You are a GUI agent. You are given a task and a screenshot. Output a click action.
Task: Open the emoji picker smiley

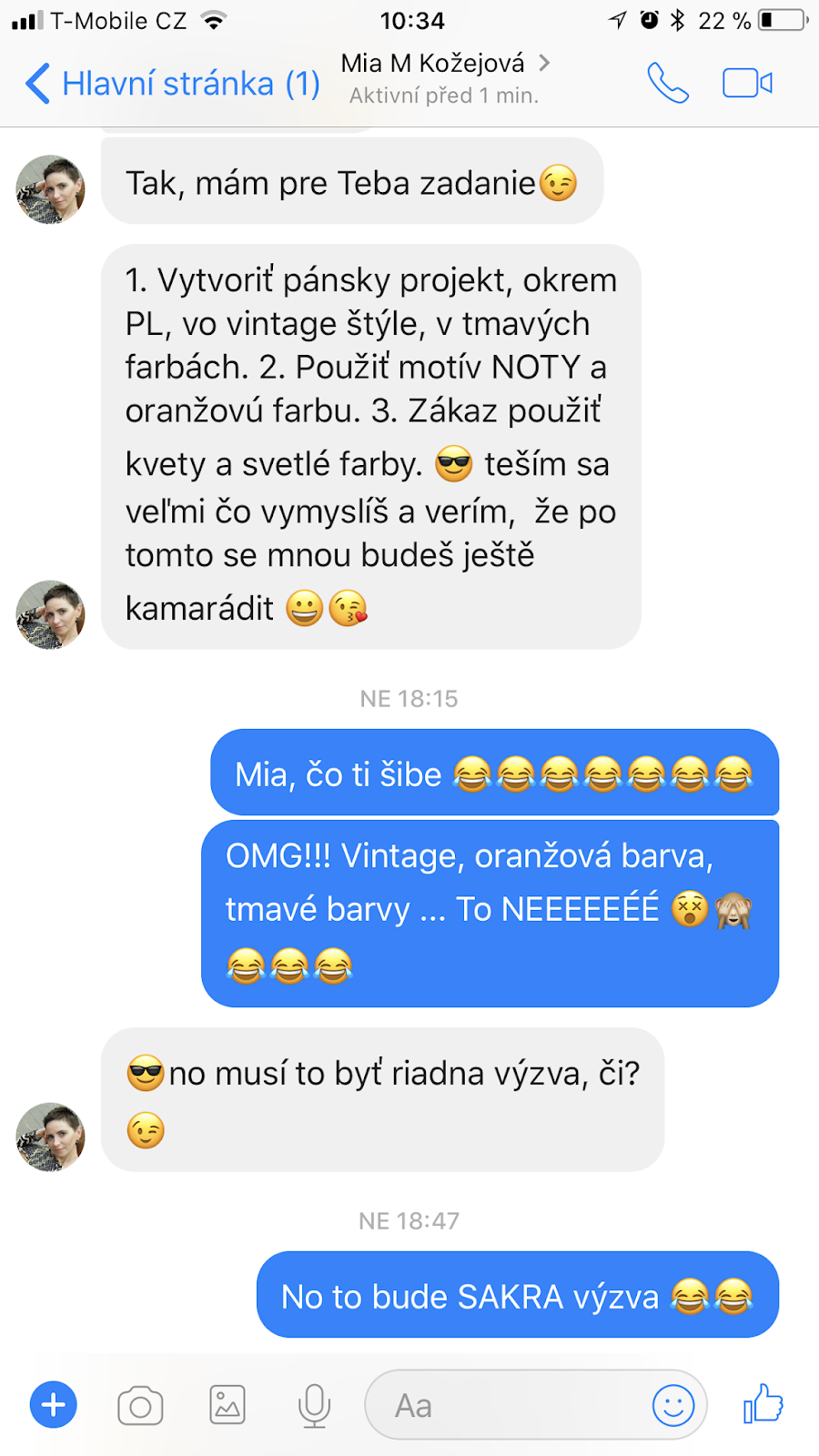coord(673,1406)
